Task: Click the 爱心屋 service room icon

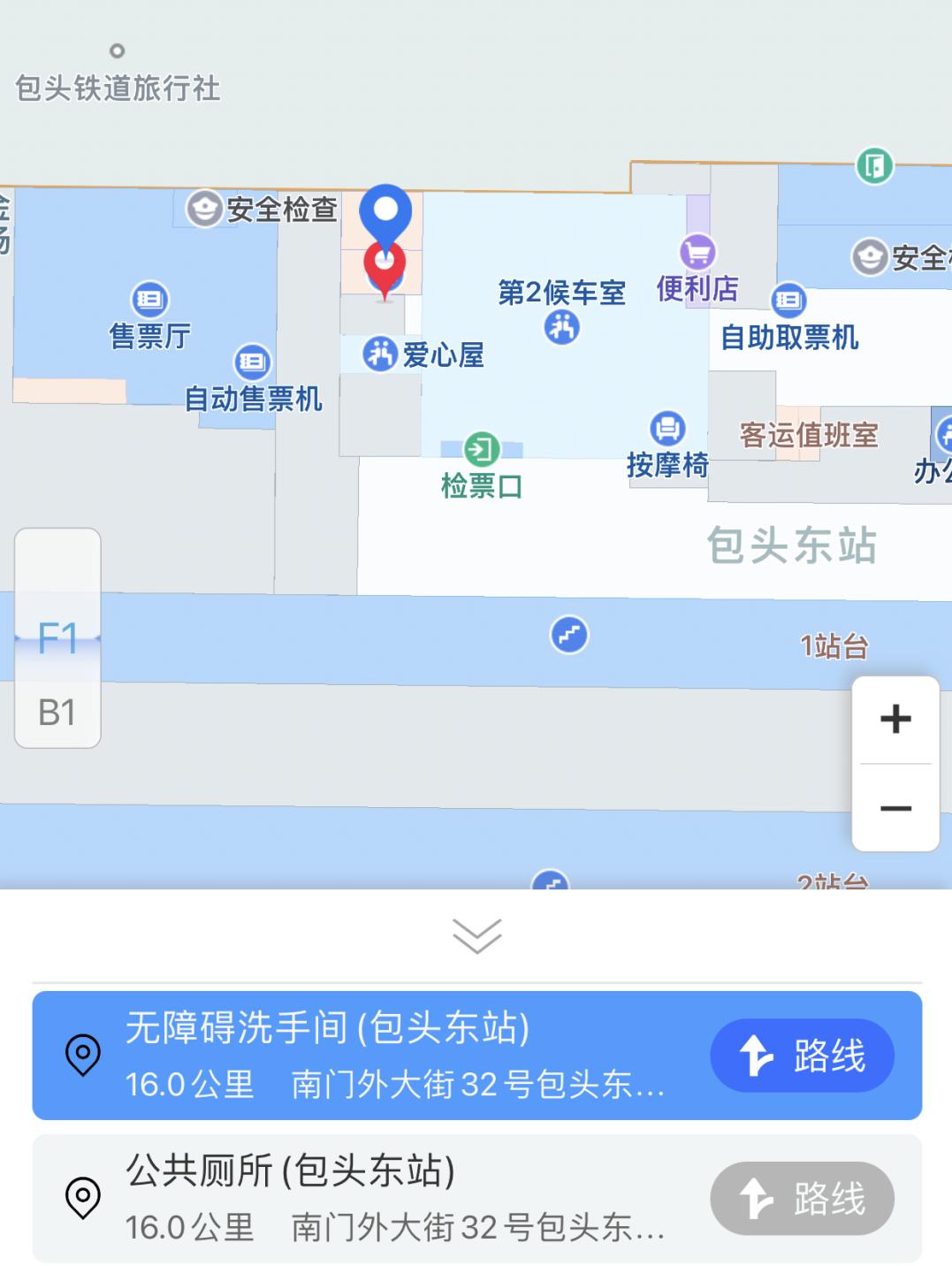Action: click(x=378, y=355)
